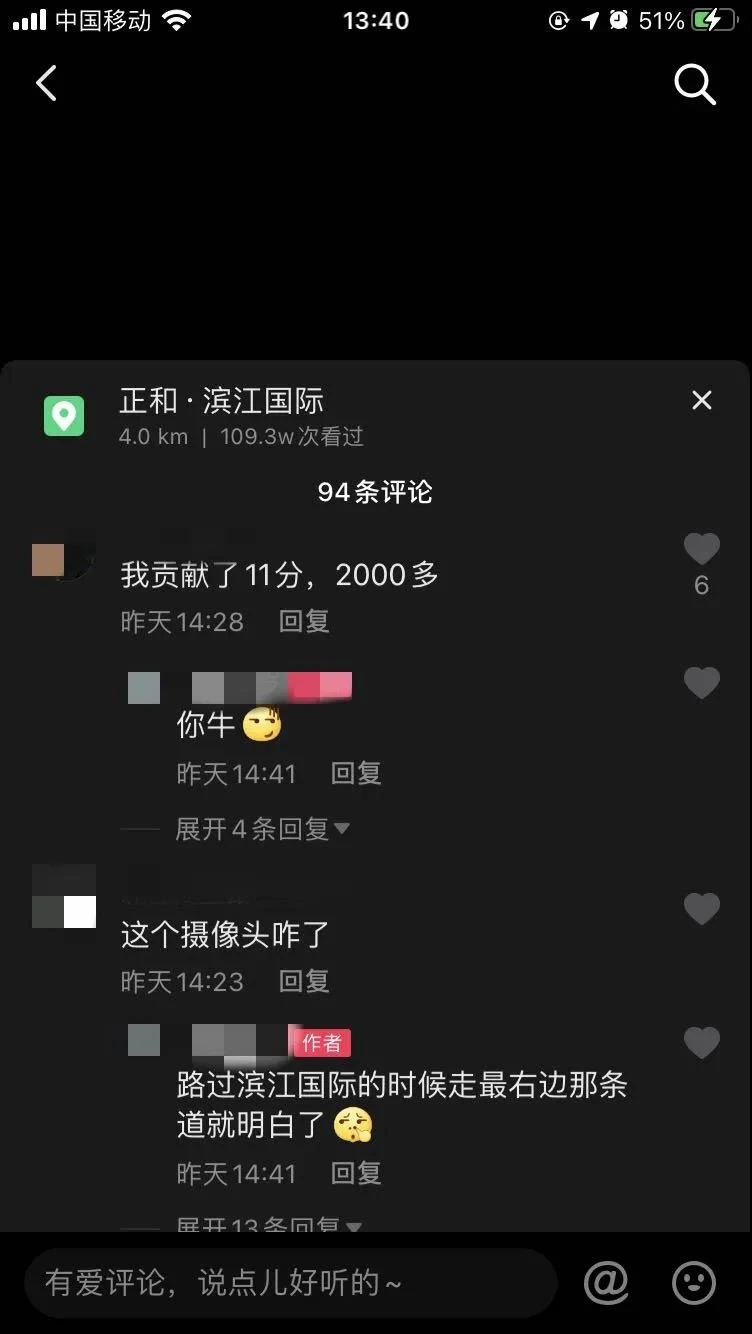Open the 正和·滨江国际 location
752x1334 pixels.
[x=221, y=402]
